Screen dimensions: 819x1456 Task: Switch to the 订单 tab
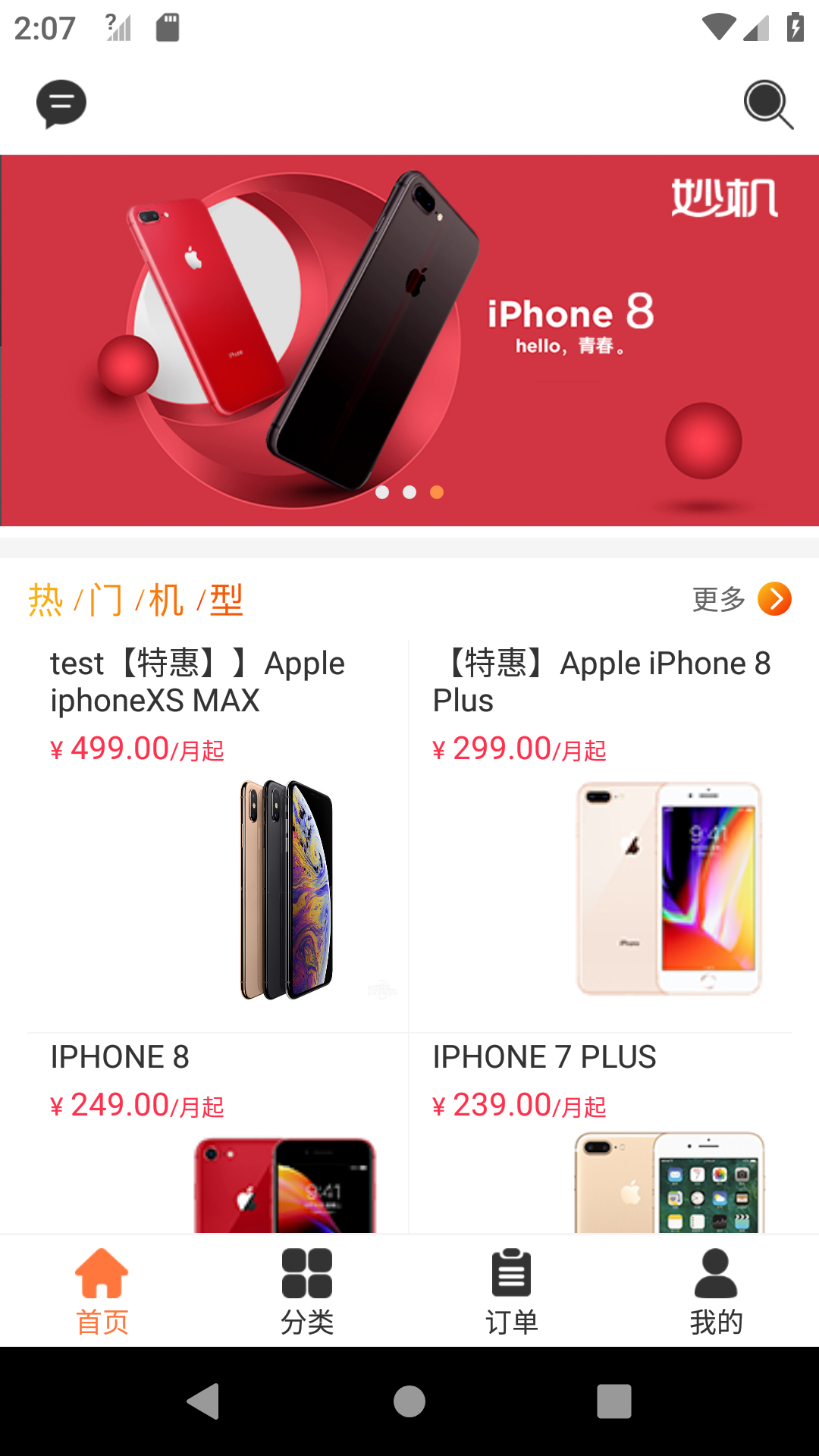coord(511,1291)
